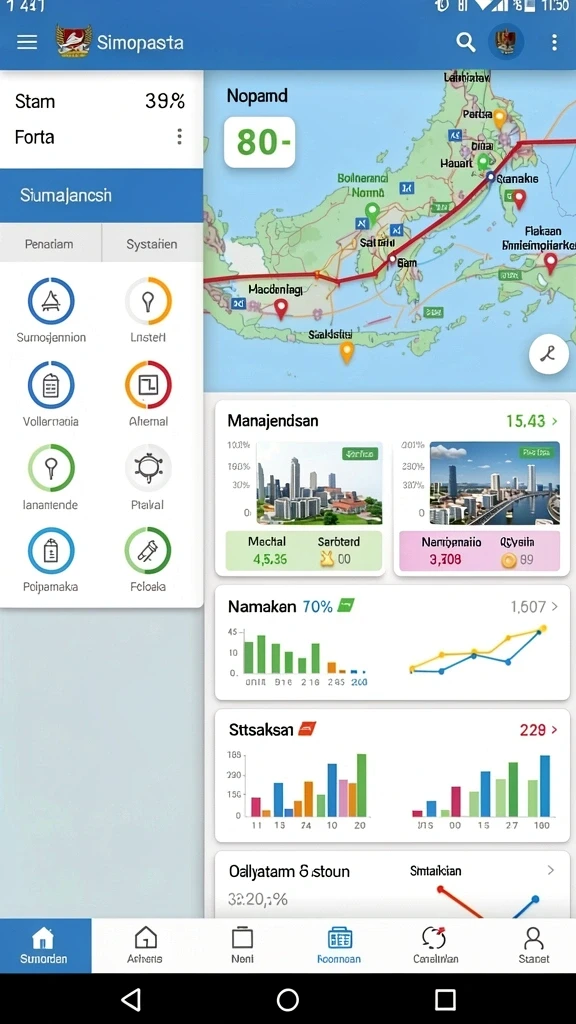576x1024 pixels.
Task: Open the profile avatar in the app bar
Action: point(505,42)
